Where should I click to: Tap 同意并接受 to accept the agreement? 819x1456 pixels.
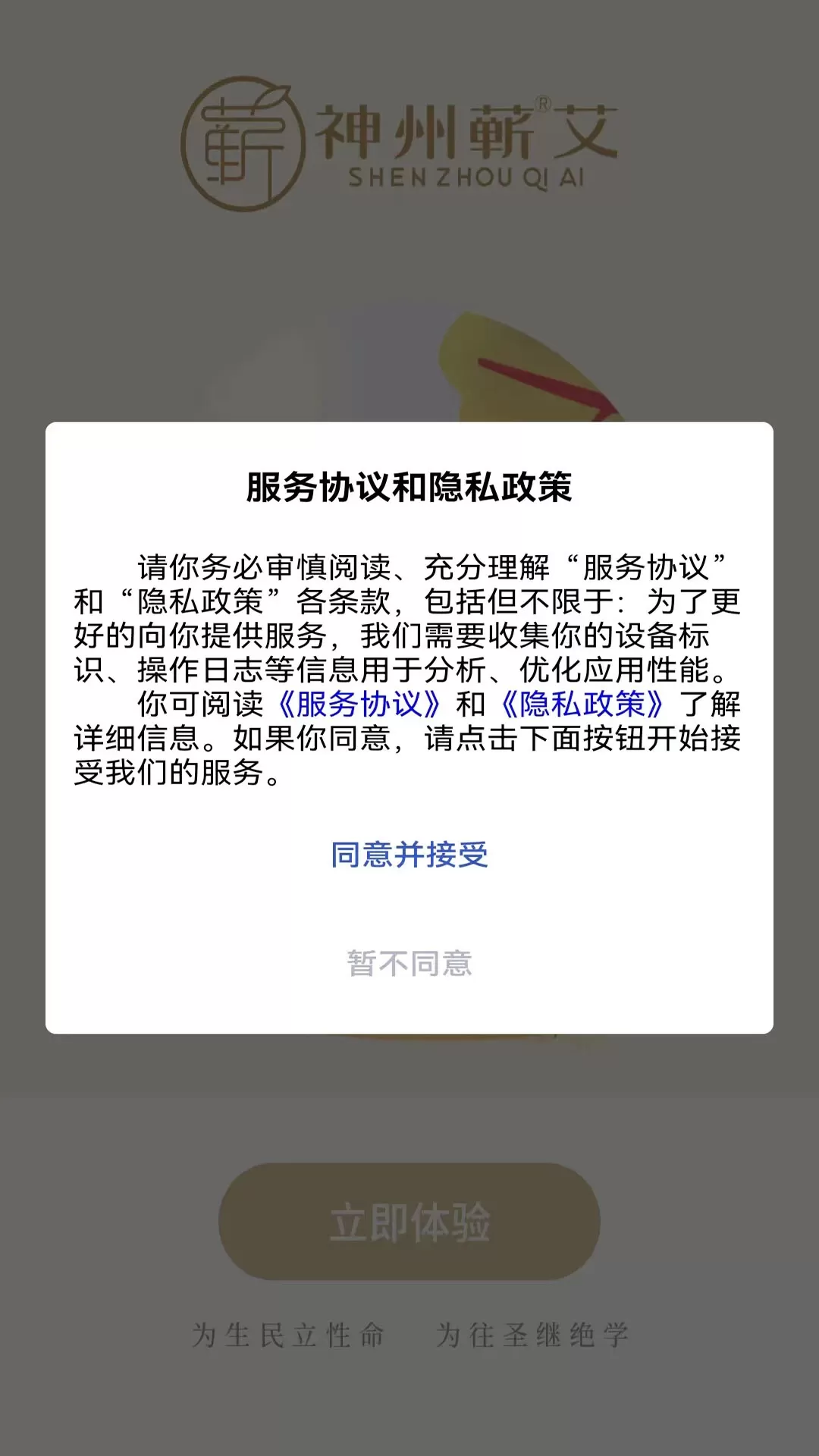(x=409, y=855)
